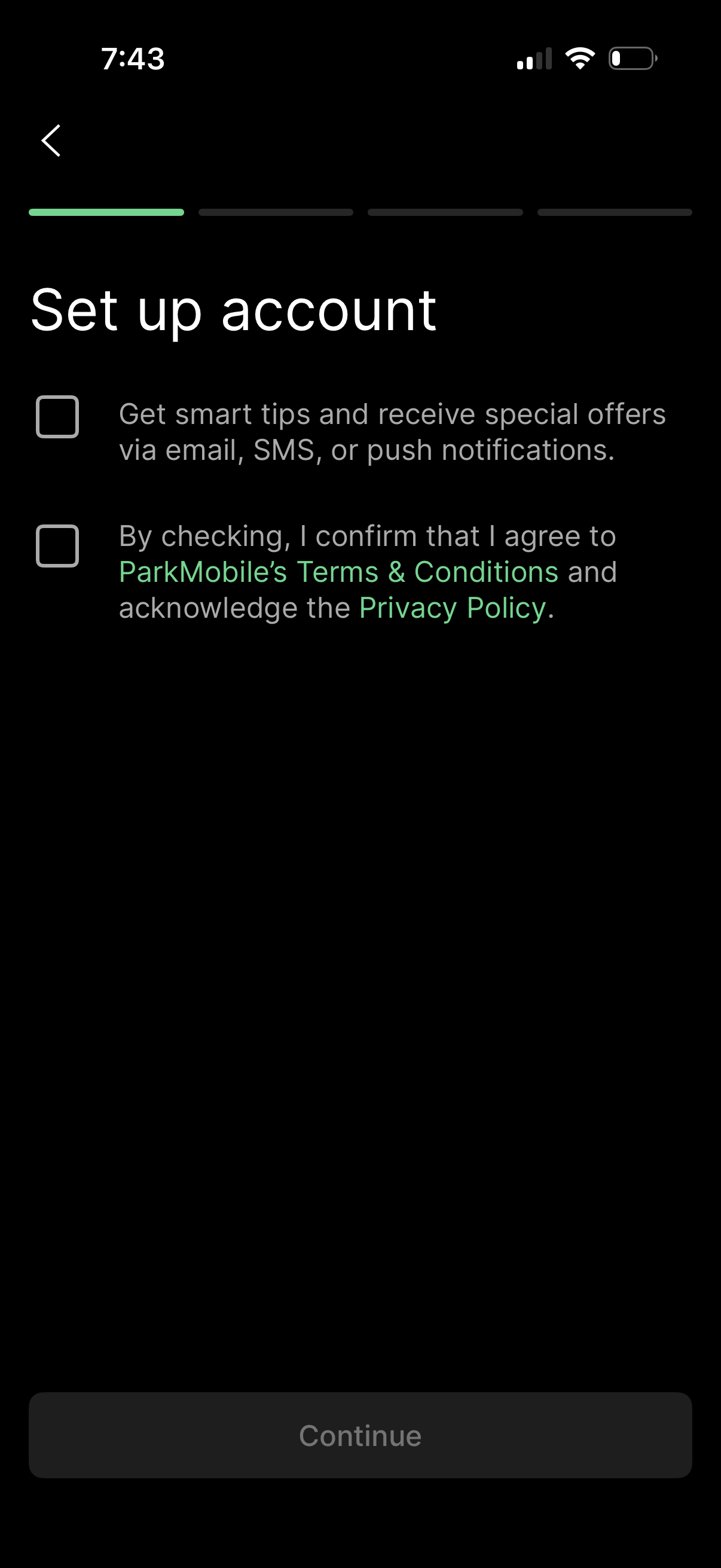Click the first green progress segment

coord(106,212)
